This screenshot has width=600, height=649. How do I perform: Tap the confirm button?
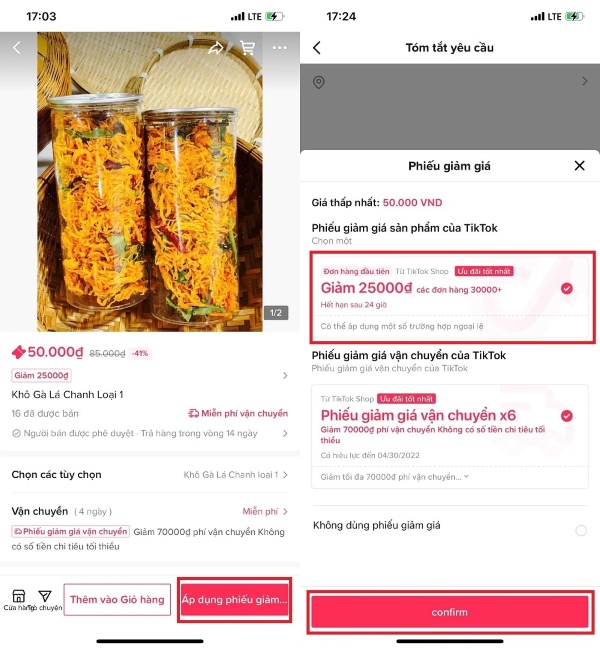click(x=449, y=612)
